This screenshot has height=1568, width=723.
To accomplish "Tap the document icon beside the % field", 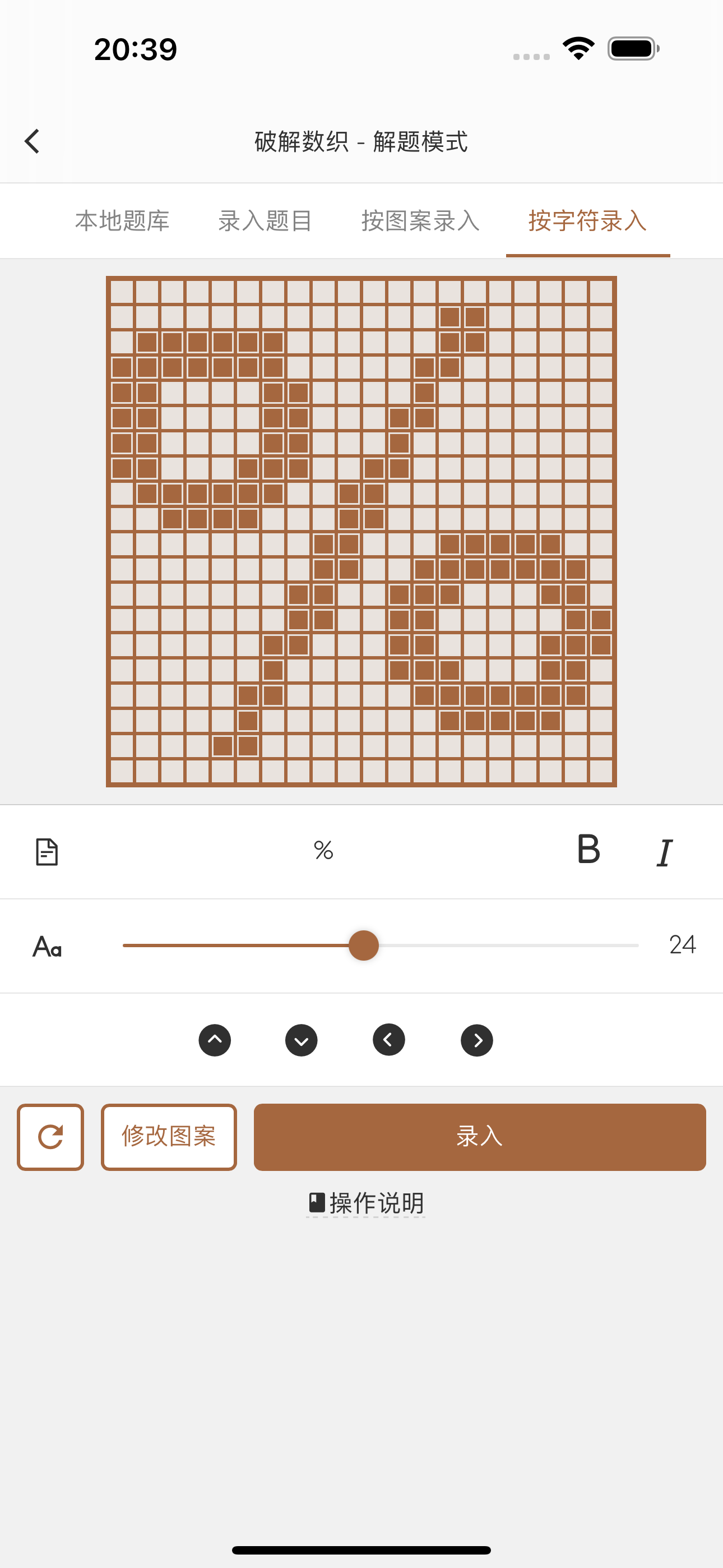I will [47, 851].
